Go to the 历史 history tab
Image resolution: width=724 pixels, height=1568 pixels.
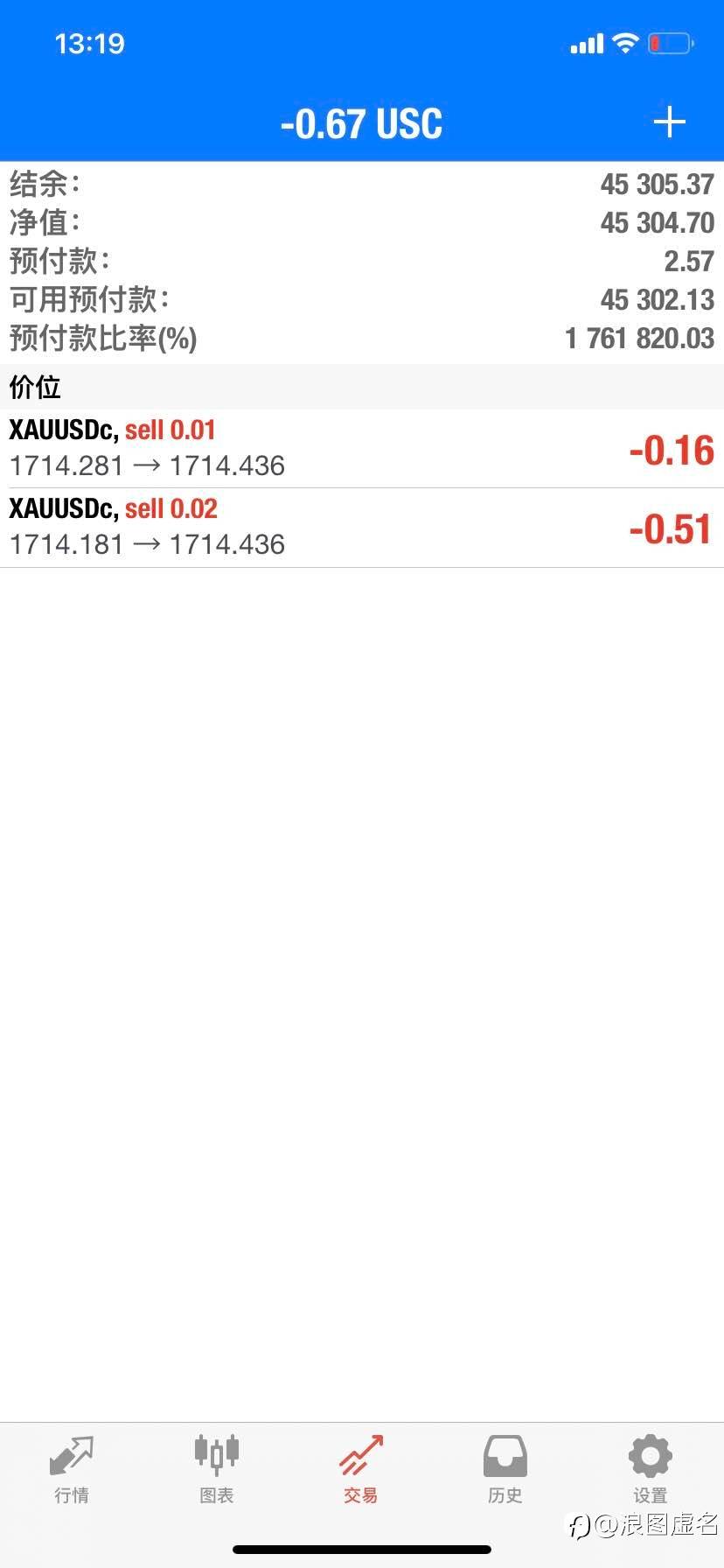505,1470
